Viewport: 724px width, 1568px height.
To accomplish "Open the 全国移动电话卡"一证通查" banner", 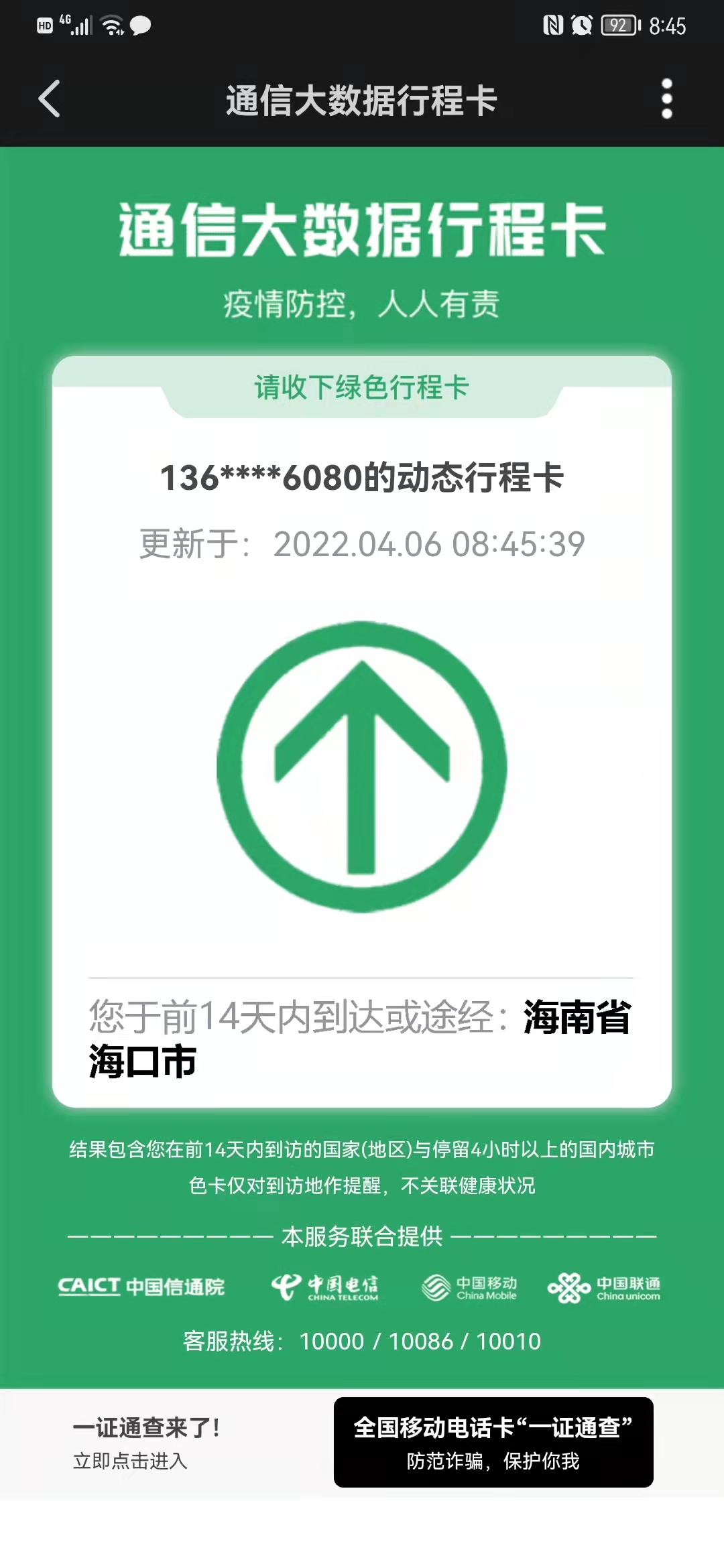I will point(493,1442).
